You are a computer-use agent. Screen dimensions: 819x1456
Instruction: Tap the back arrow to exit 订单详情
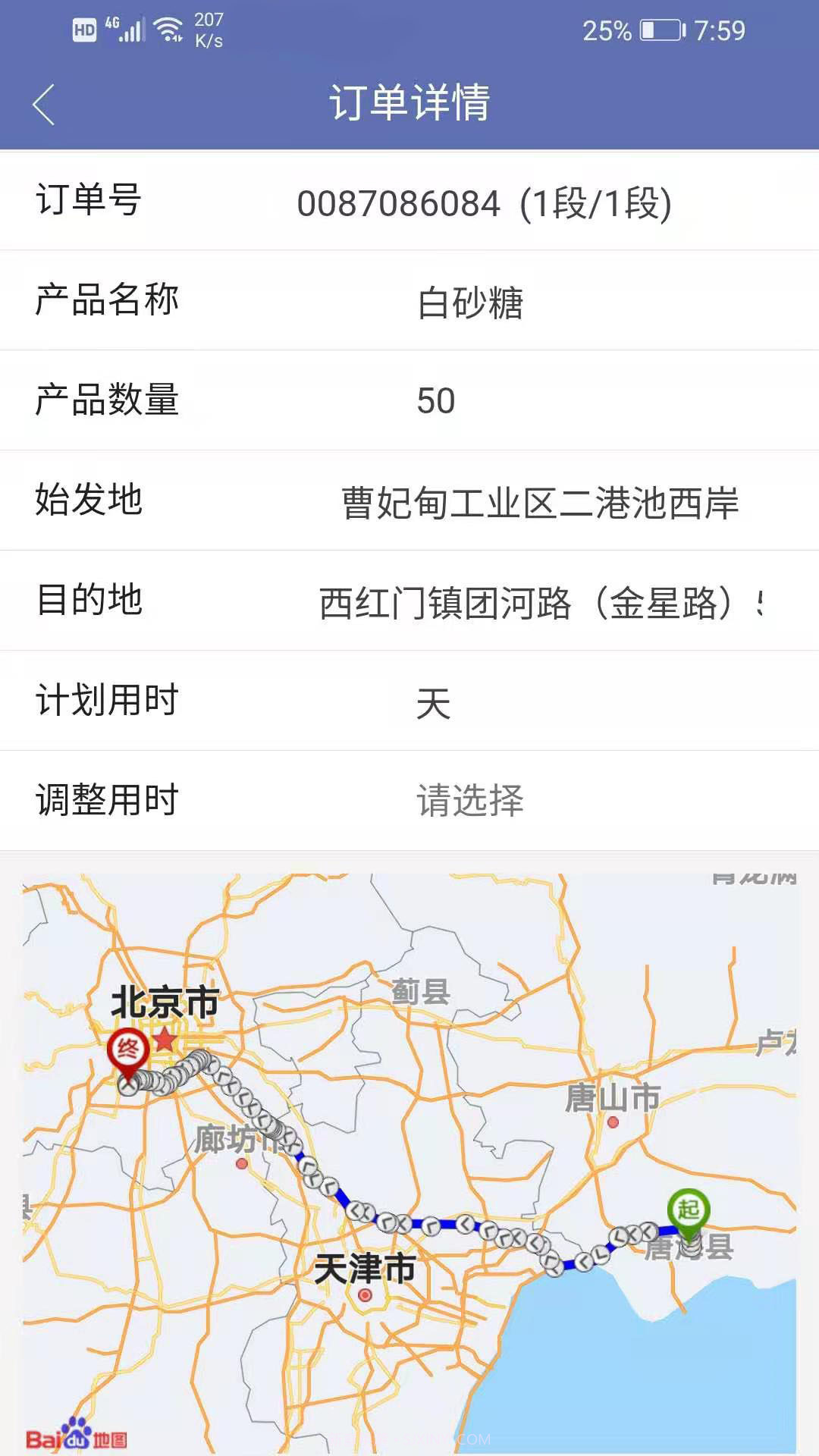tap(43, 103)
